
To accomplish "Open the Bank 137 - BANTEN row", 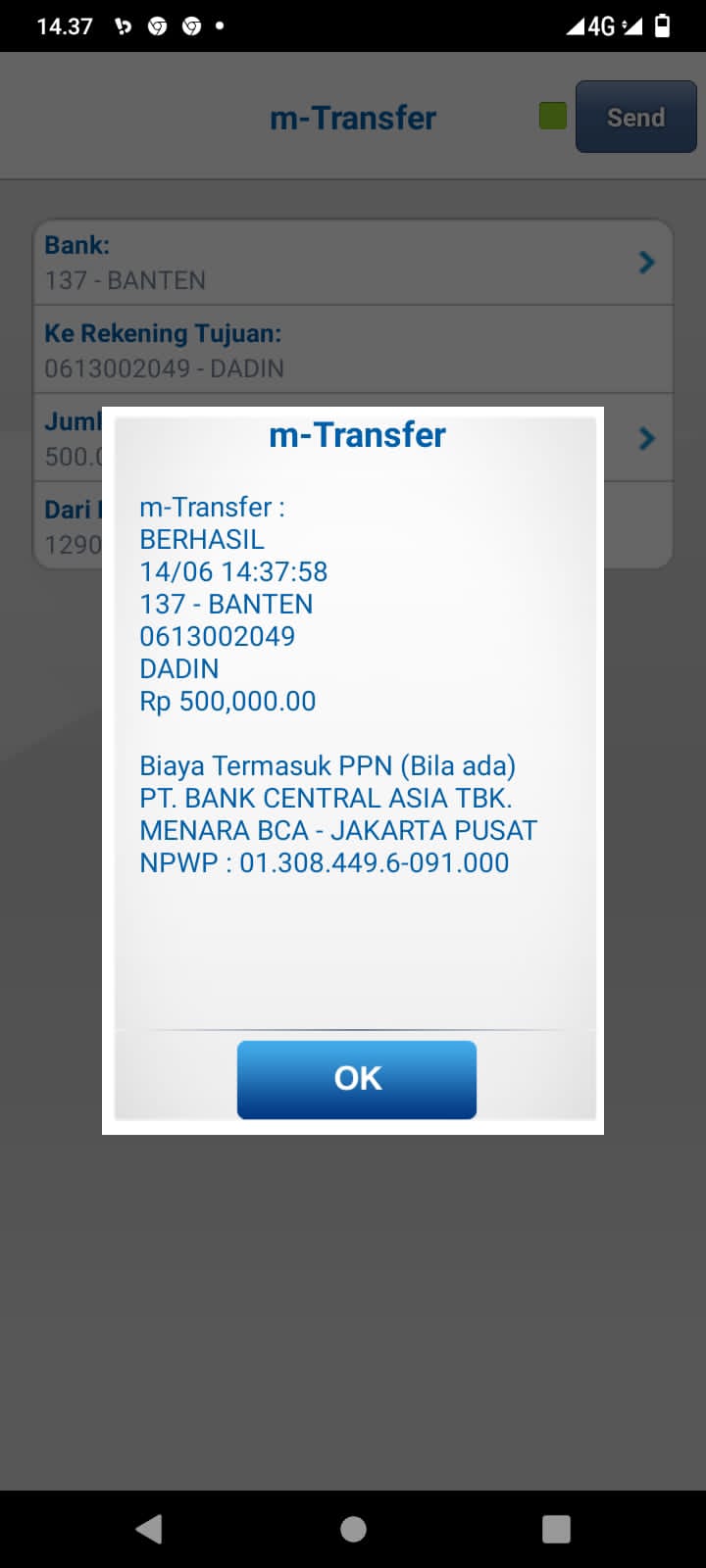I will tap(353, 263).
